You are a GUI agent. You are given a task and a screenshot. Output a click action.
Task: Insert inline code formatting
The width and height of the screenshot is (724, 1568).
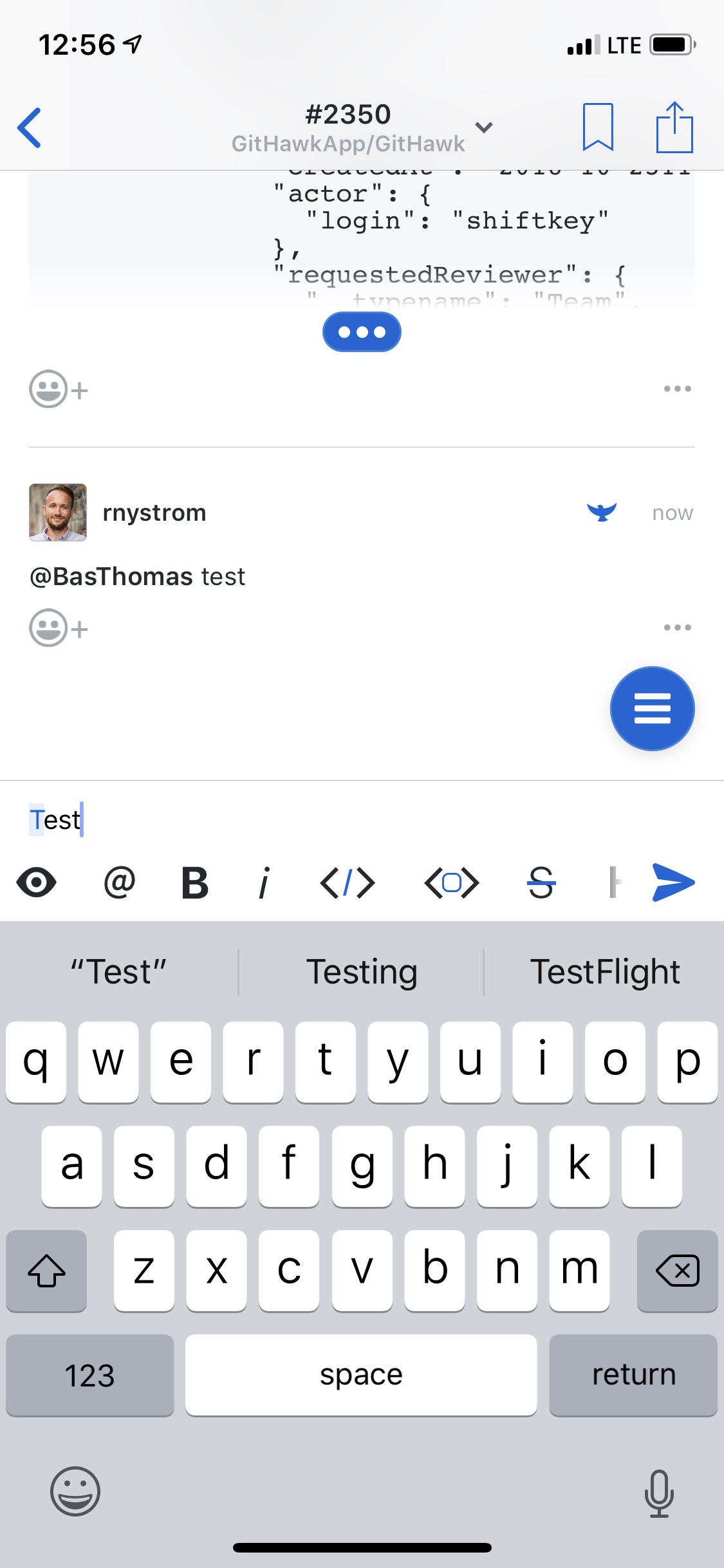pyautogui.click(x=348, y=882)
